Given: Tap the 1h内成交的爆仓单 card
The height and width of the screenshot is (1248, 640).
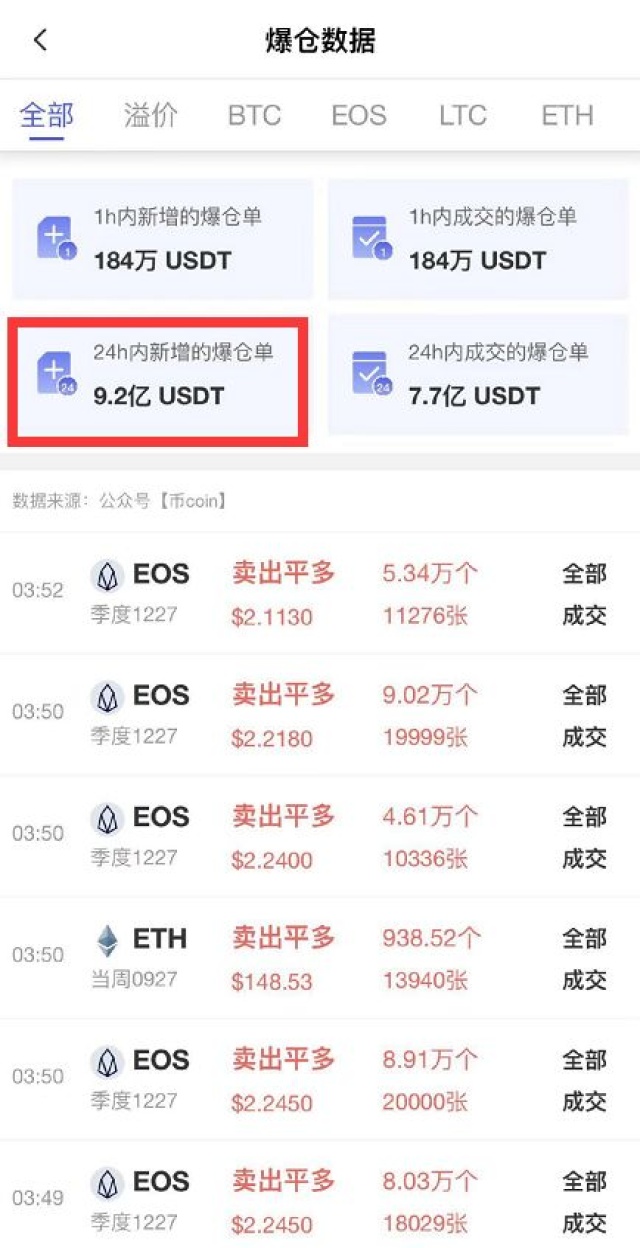Looking at the screenshot, I should [x=478, y=240].
